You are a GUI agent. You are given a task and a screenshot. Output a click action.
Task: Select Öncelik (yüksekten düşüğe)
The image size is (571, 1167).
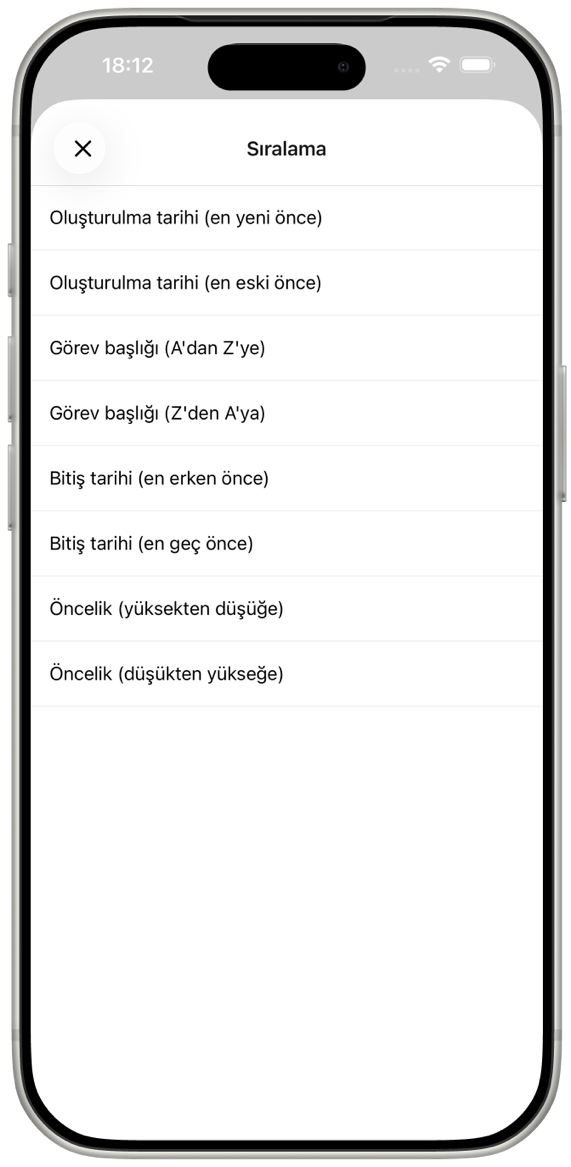(x=287, y=609)
